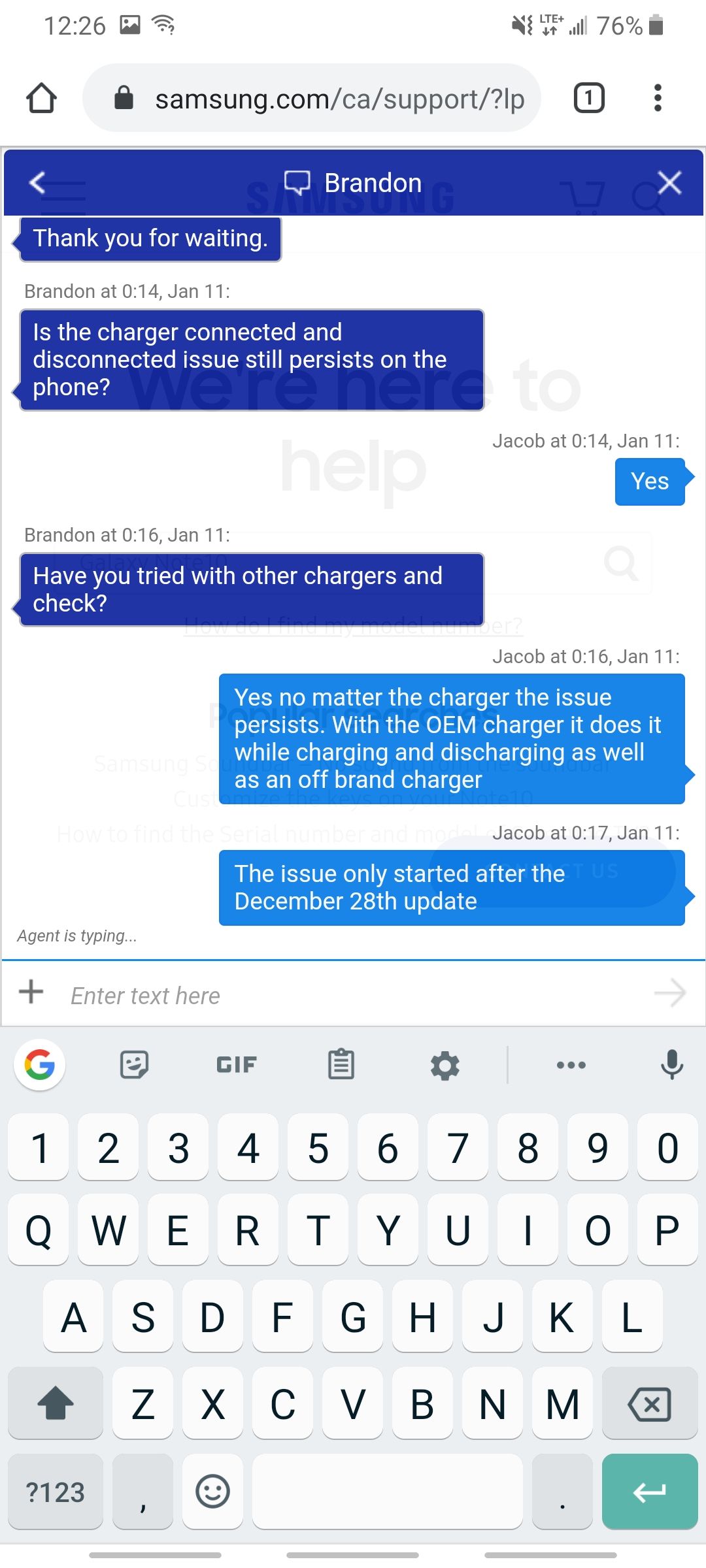This screenshot has height=1568, width=706.
Task: Tap the plus attachment icon in chat
Action: point(31,992)
